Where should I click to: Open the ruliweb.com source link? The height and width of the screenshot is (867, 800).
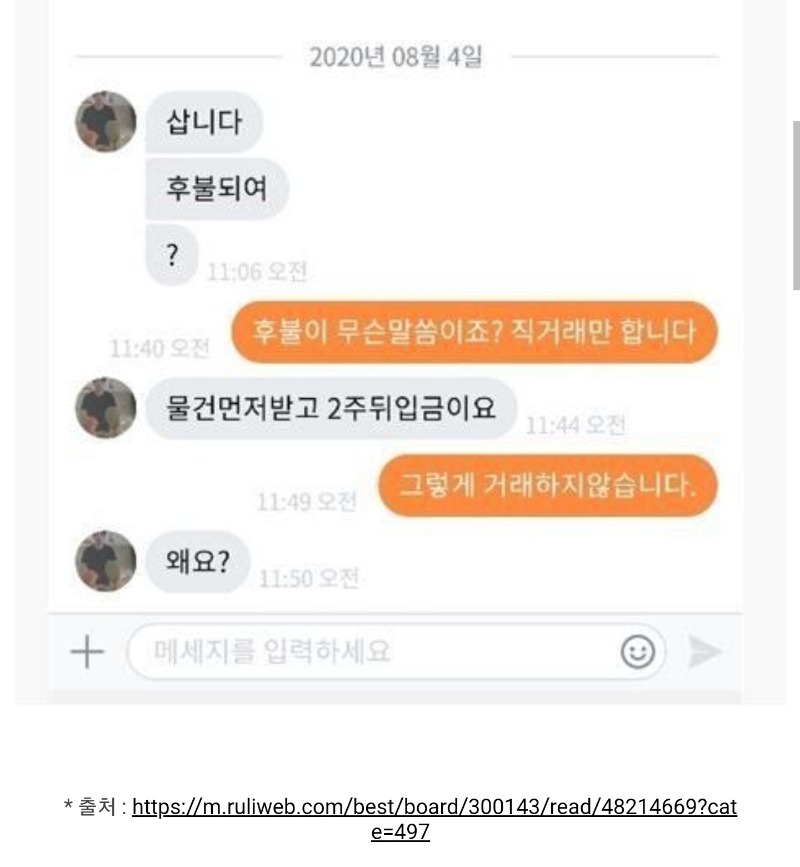434,807
